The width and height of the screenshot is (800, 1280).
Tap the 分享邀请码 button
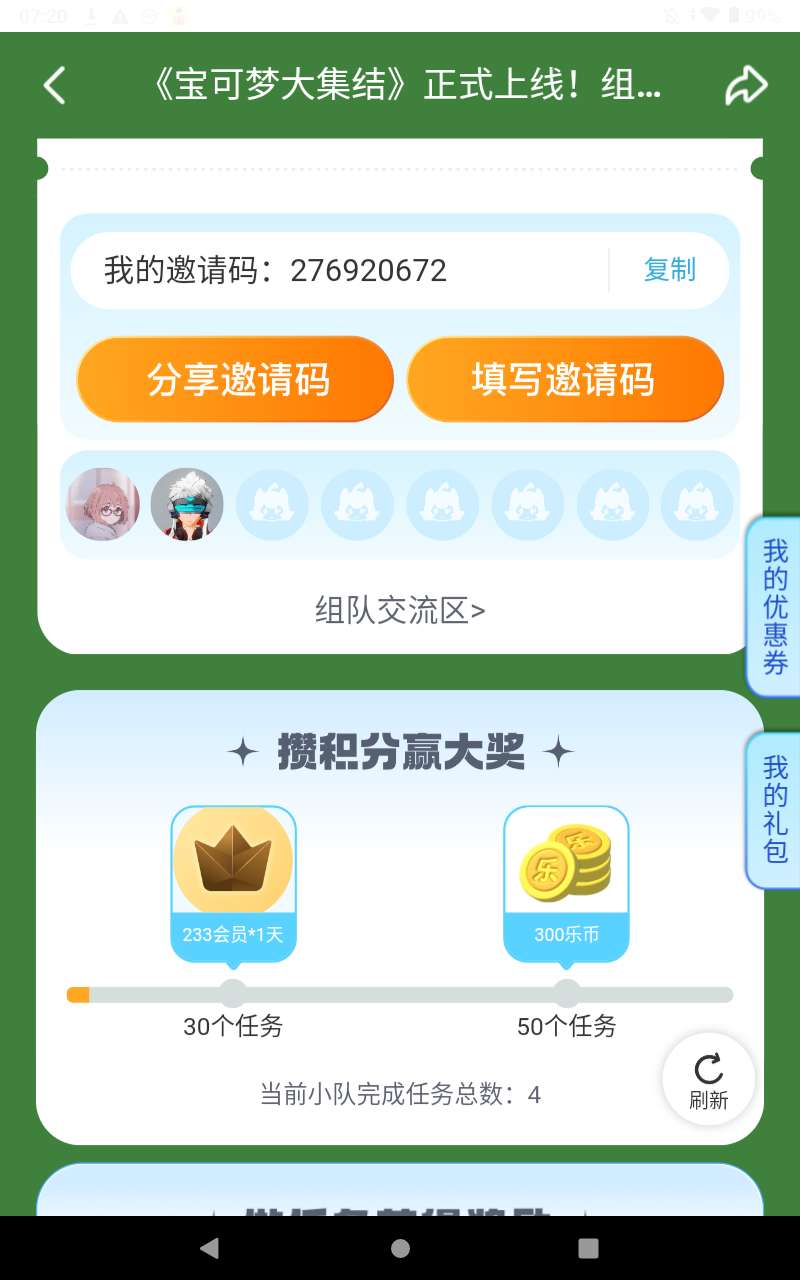236,379
